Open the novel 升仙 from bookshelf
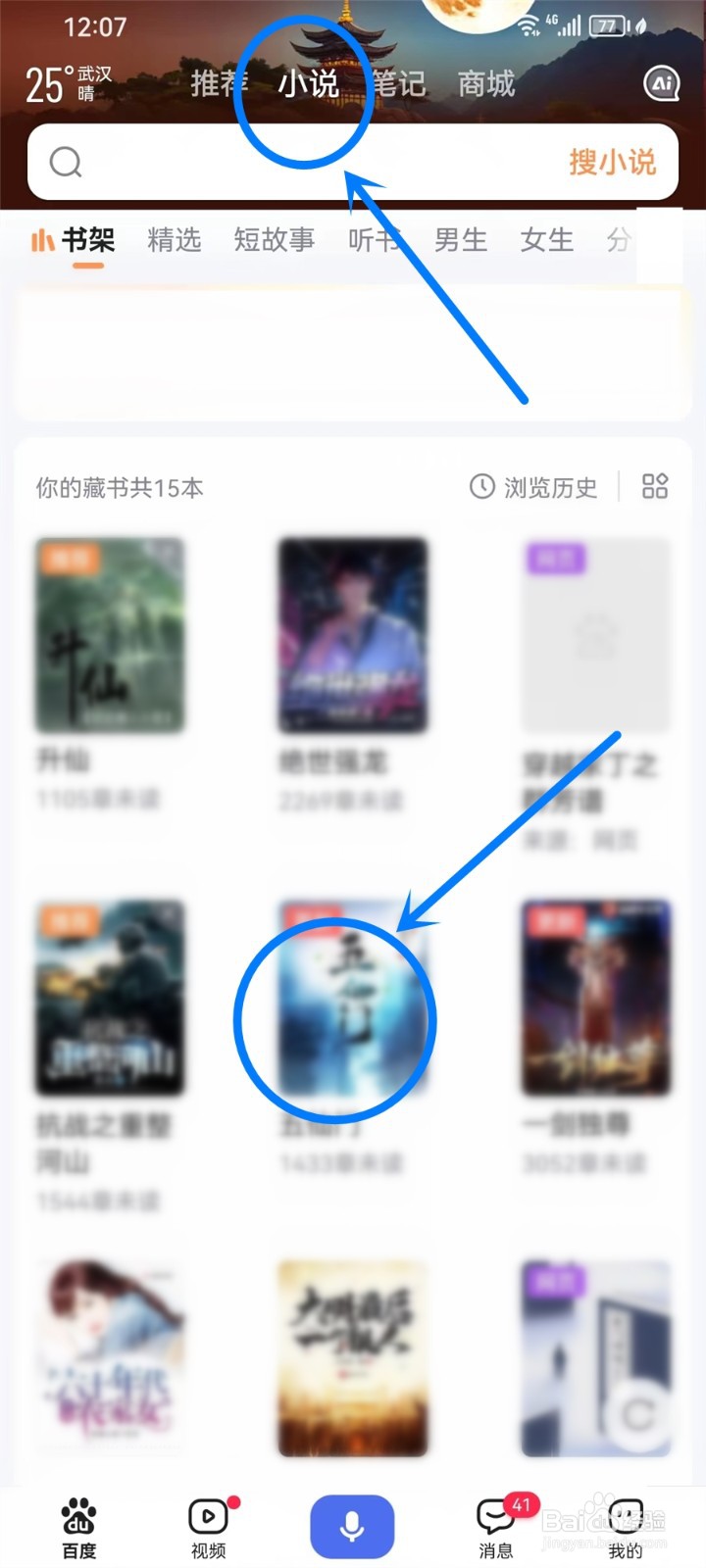The image size is (706, 1568). 110,635
